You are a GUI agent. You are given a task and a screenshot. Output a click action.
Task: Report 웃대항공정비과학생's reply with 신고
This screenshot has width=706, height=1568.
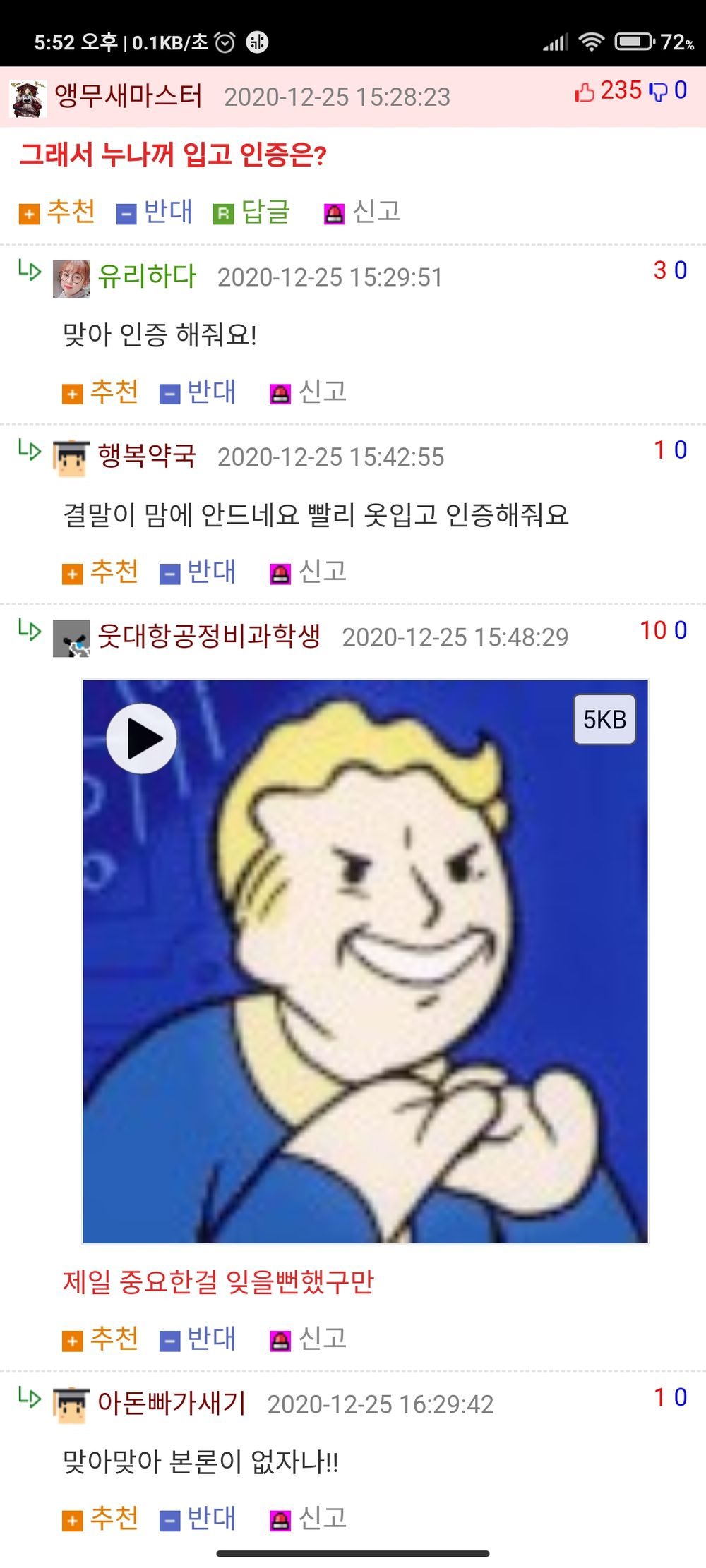(x=309, y=1339)
